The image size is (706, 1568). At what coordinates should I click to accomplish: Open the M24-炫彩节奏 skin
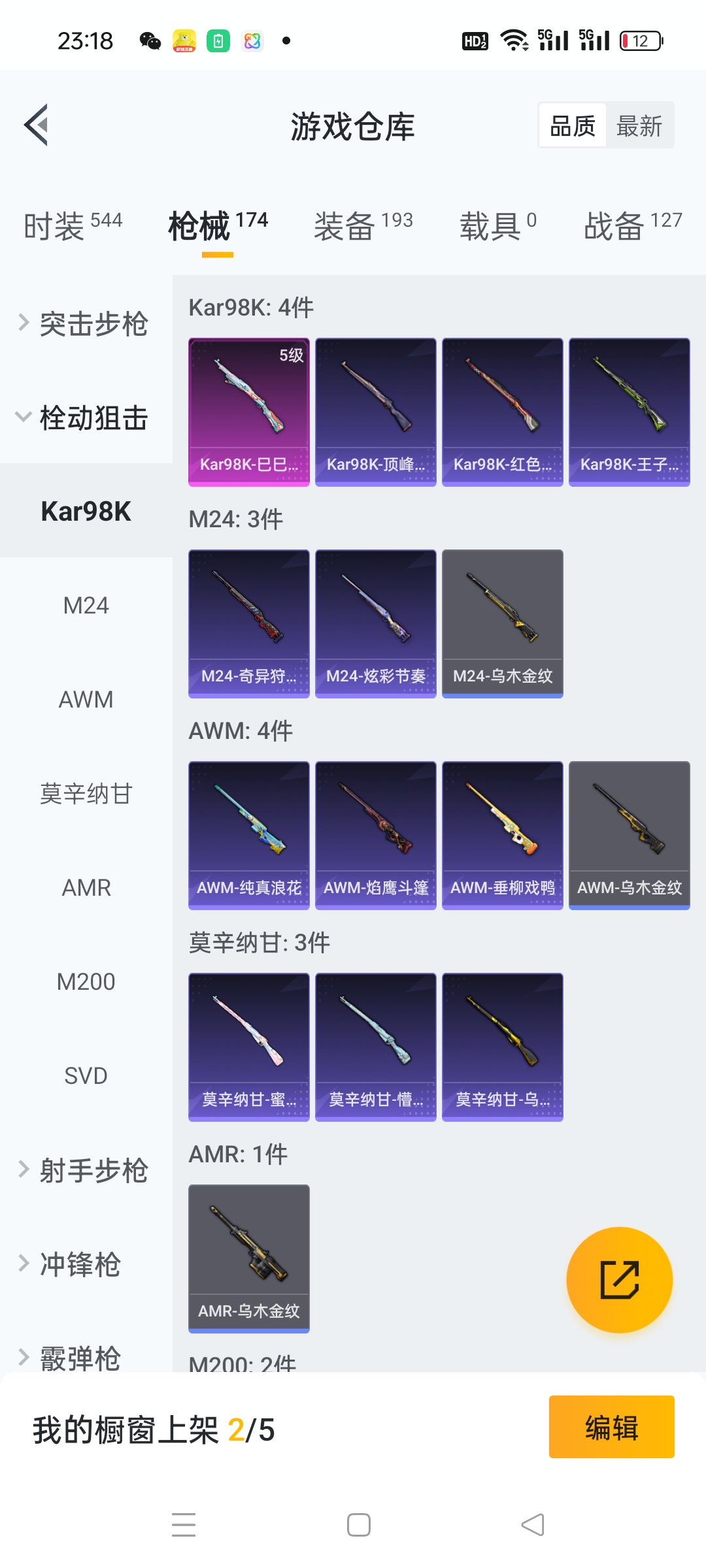[375, 623]
